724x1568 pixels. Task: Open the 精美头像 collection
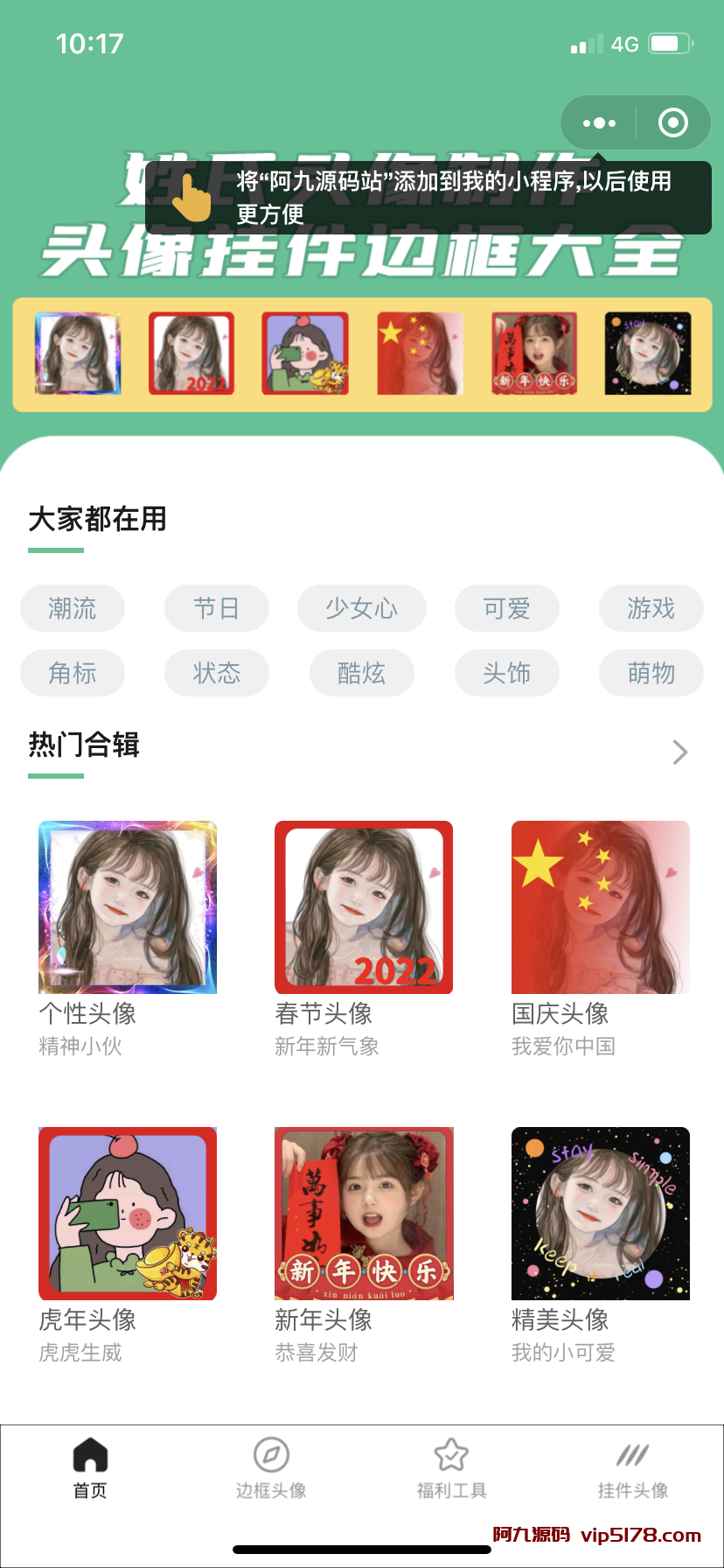601,1214
